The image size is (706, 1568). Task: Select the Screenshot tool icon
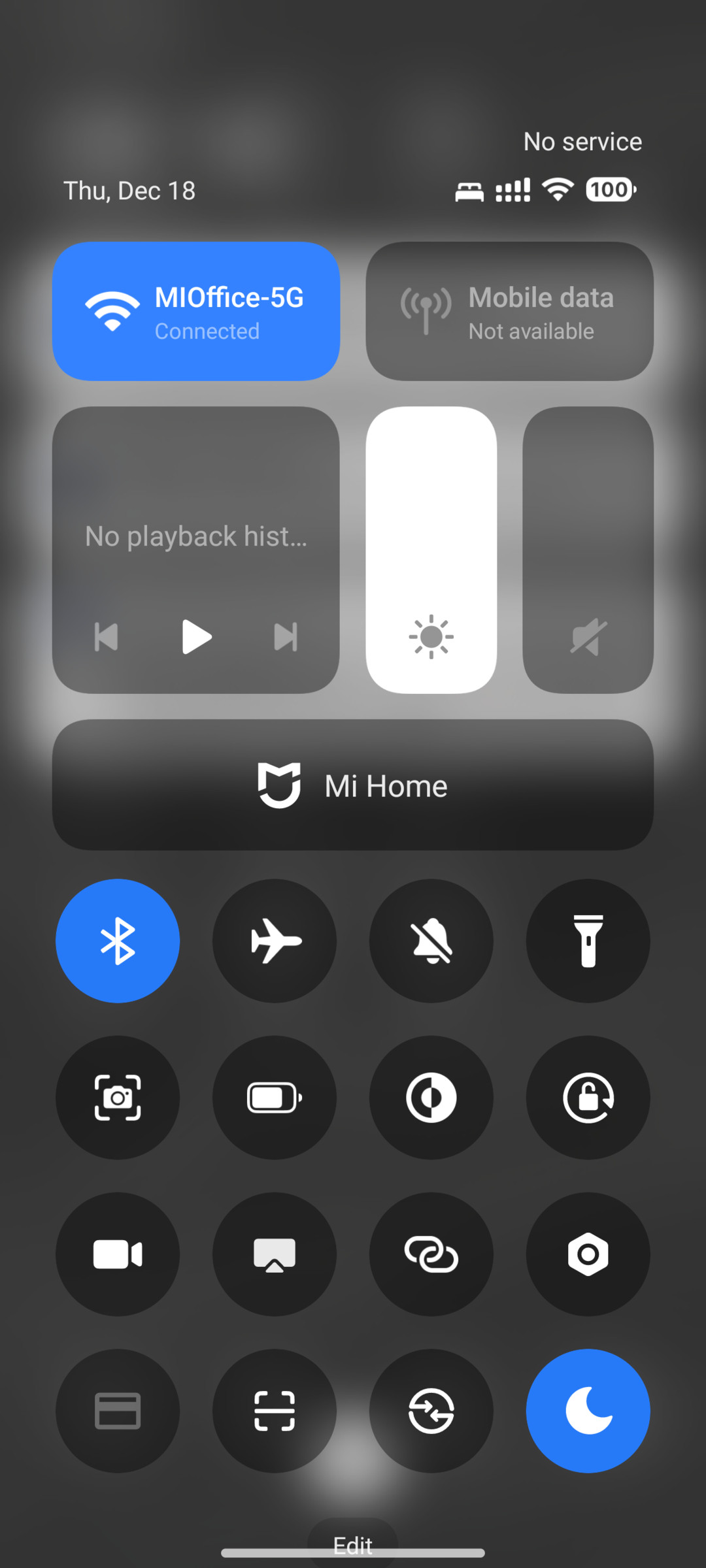[x=118, y=1098]
